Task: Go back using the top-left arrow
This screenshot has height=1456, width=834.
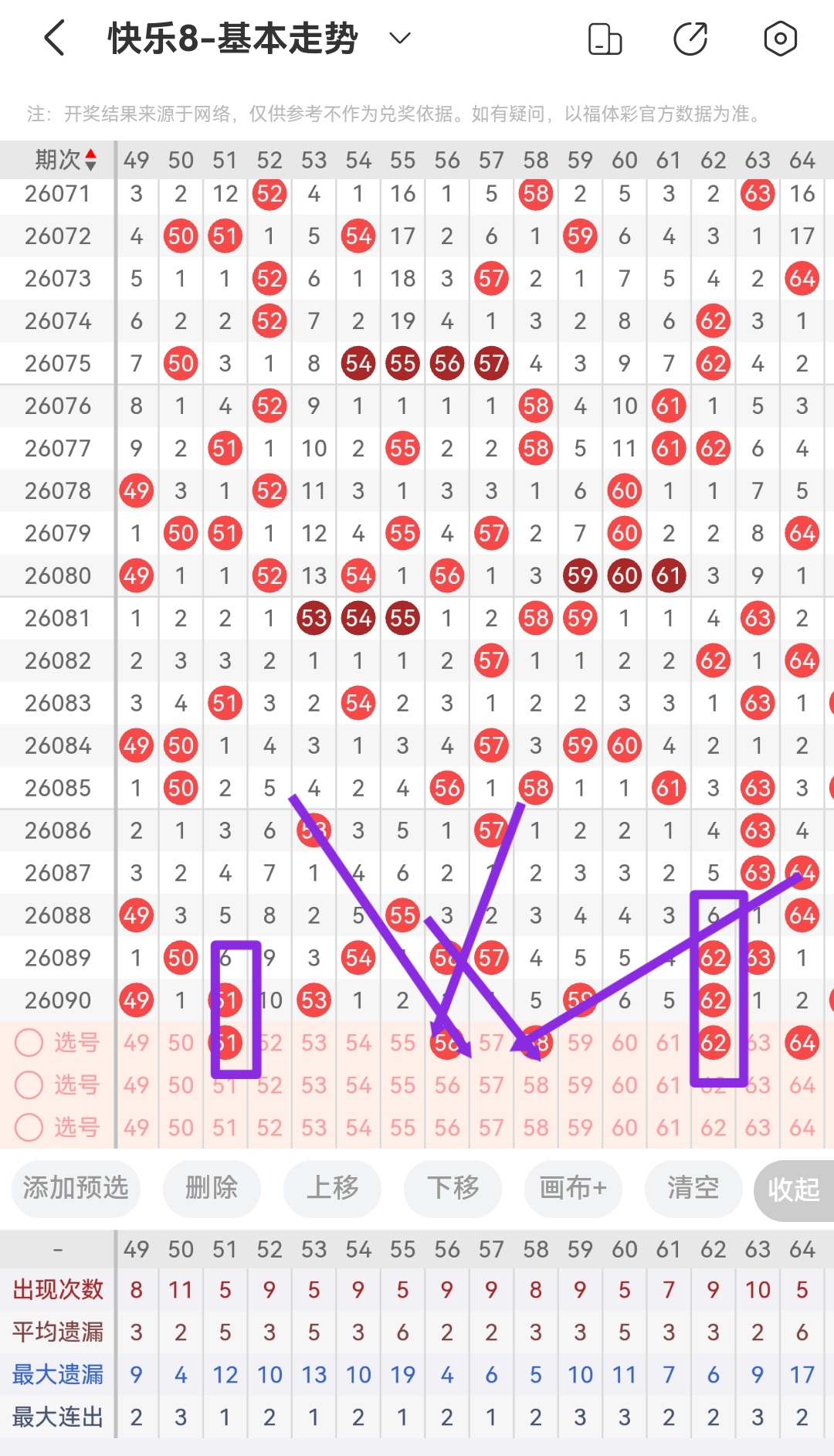Action: coord(54,38)
